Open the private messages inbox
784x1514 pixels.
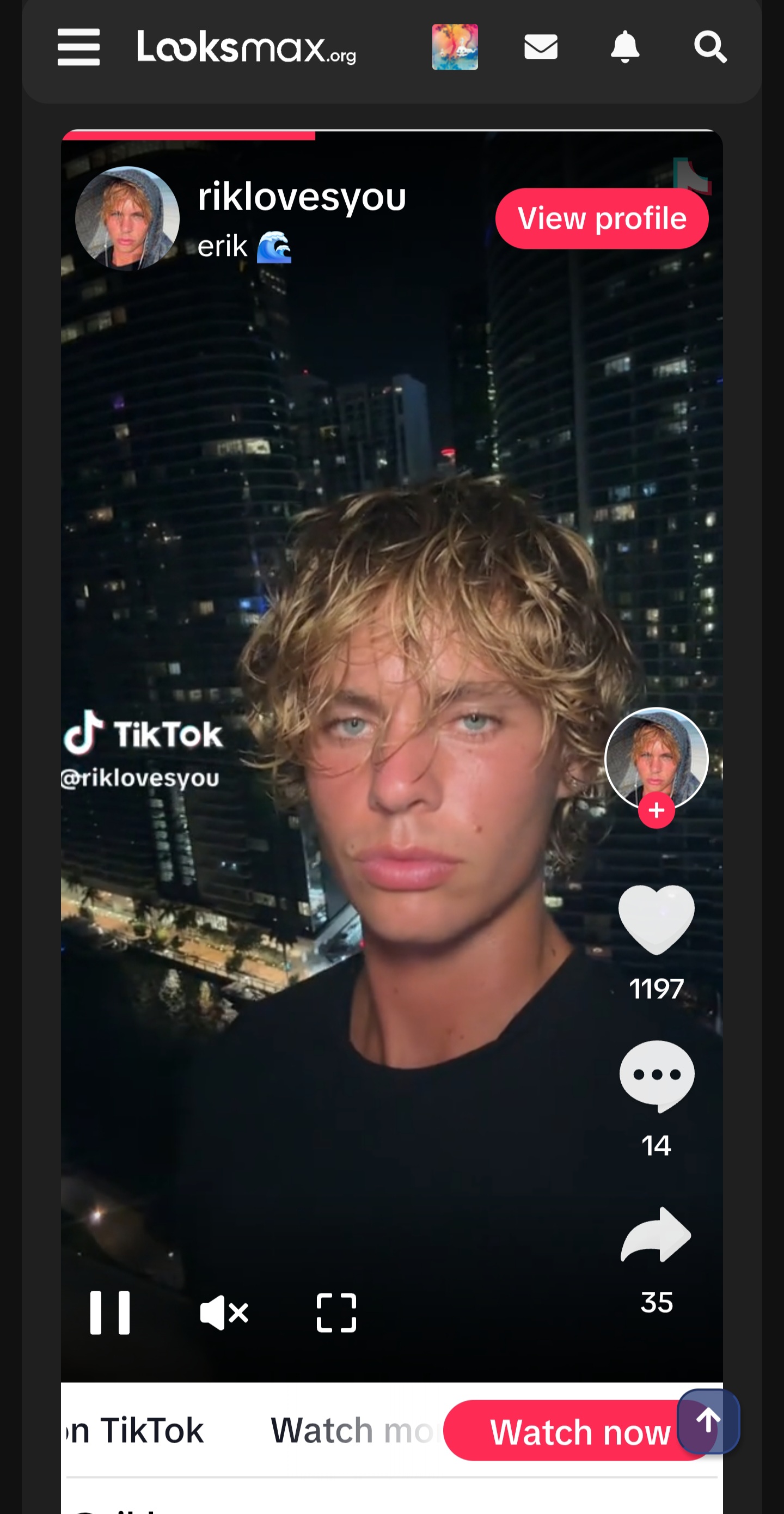541,47
